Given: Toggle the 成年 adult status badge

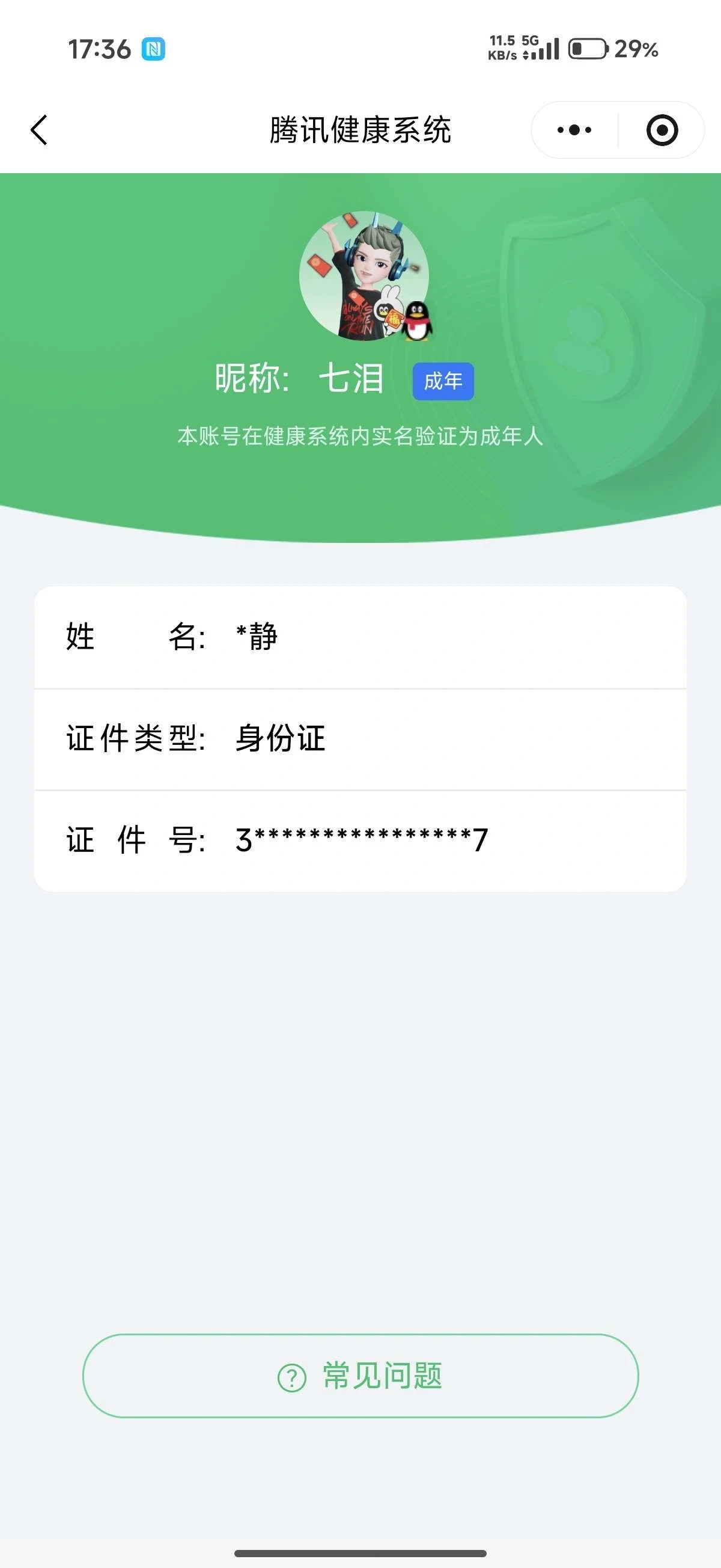Looking at the screenshot, I should (x=443, y=381).
